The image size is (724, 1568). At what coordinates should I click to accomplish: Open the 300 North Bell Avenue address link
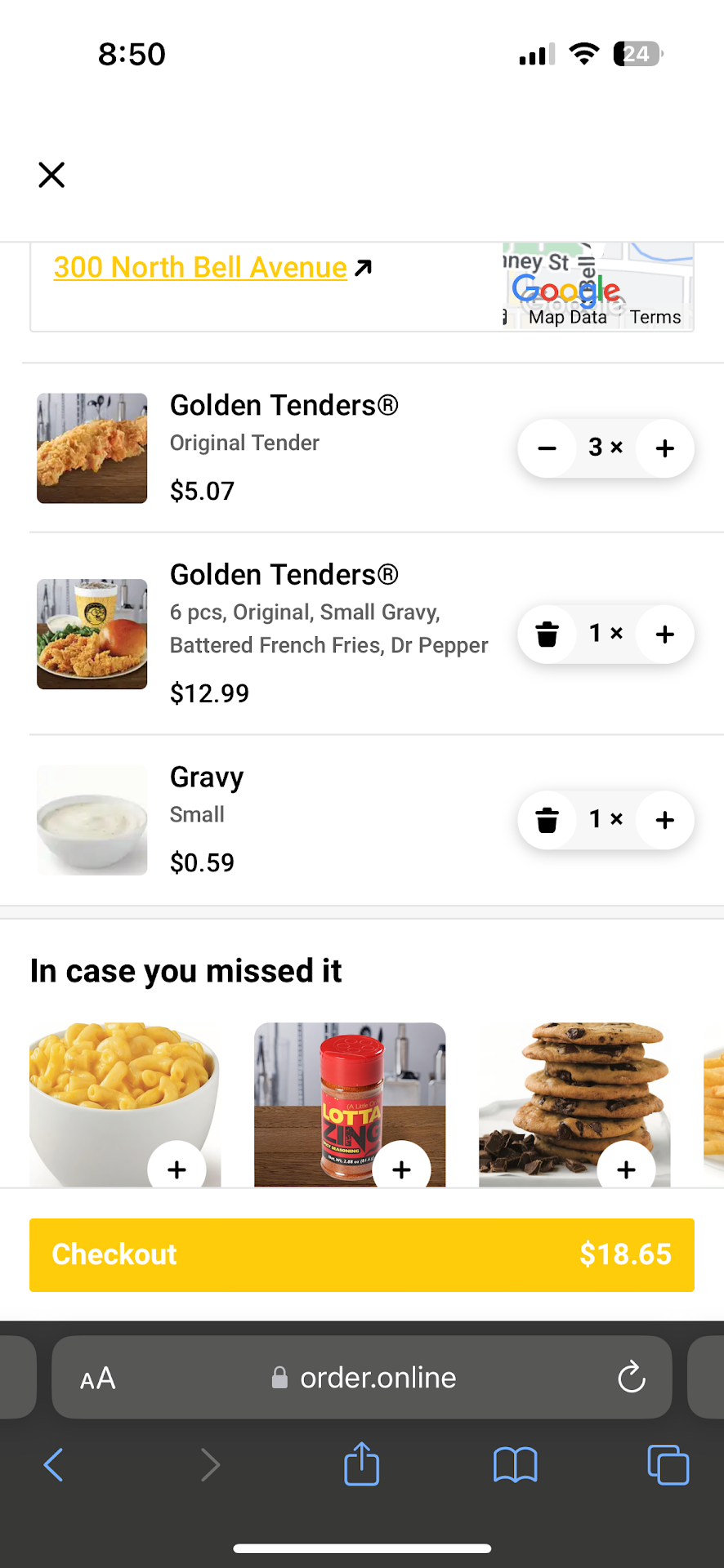coord(201,268)
